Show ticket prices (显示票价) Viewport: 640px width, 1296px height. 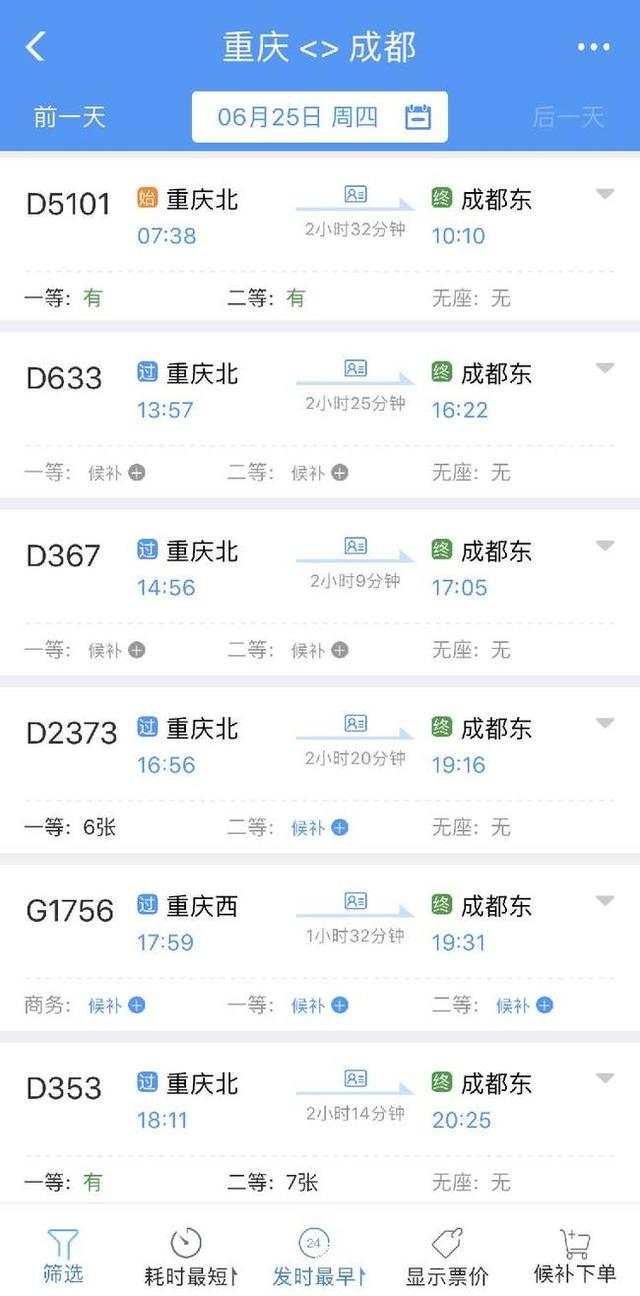[447, 1256]
